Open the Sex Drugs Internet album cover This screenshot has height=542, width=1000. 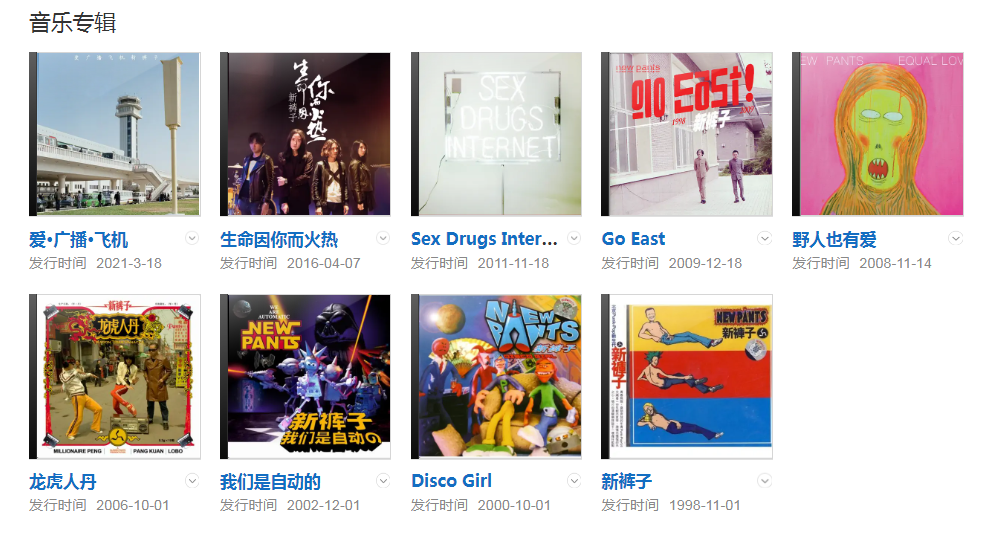[x=499, y=134]
